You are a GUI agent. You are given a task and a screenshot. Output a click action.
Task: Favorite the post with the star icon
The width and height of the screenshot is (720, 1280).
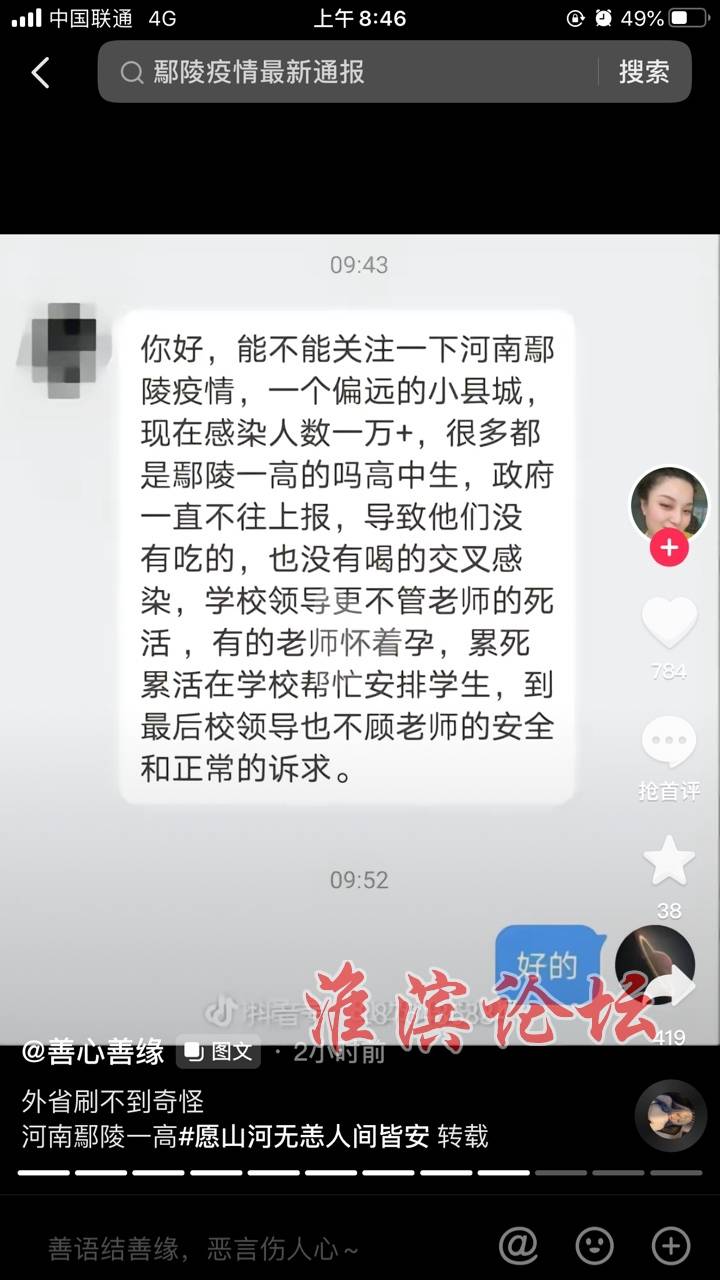coord(668,862)
